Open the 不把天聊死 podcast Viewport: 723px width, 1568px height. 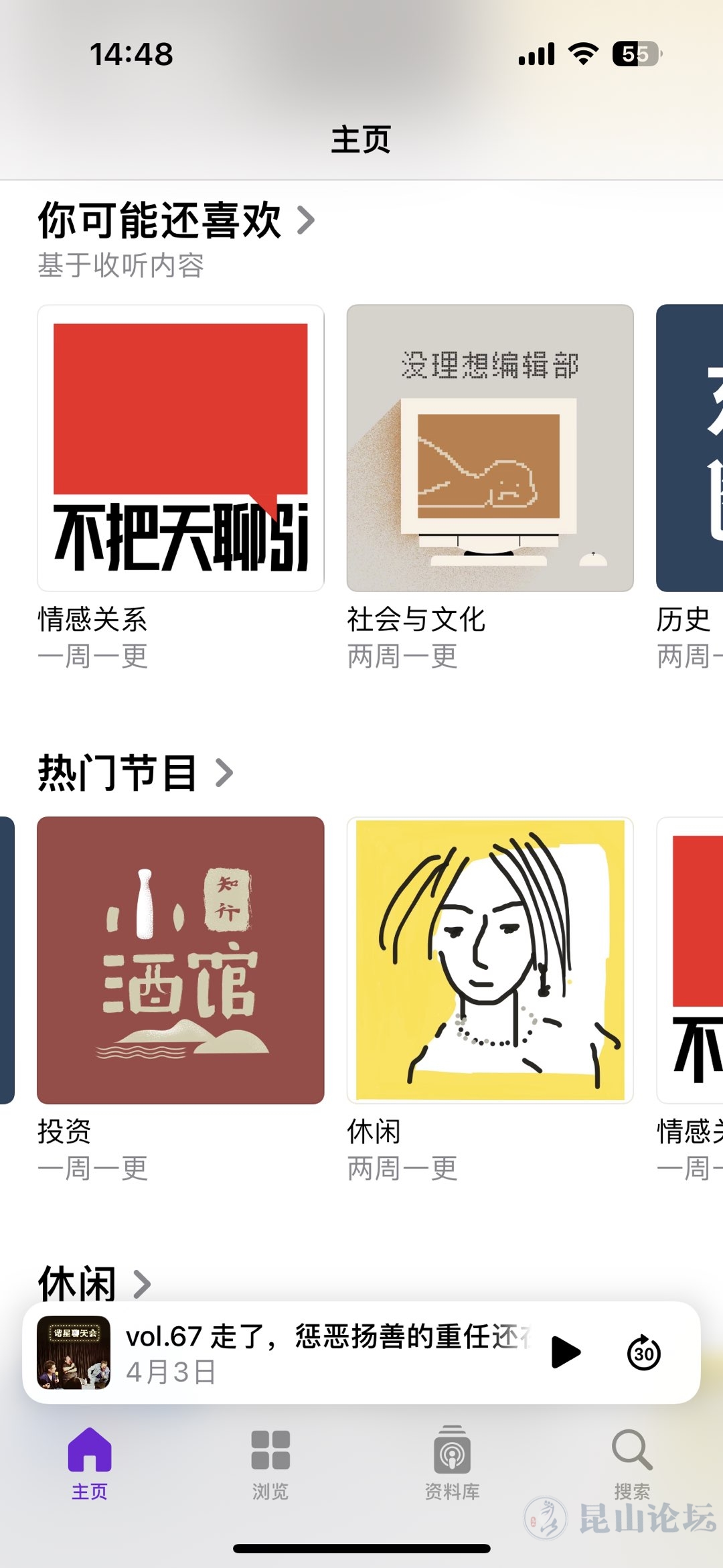(181, 448)
